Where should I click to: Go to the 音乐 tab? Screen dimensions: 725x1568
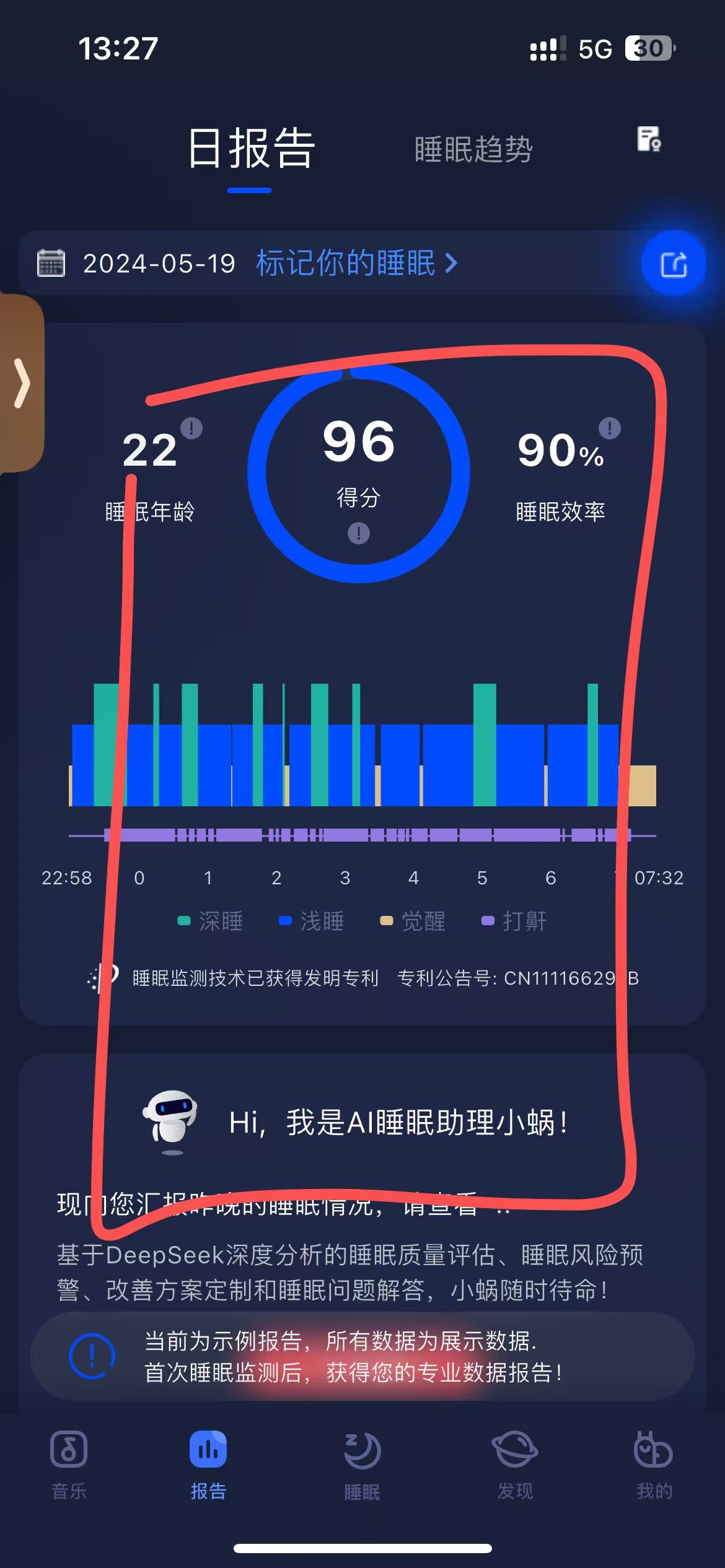pyautogui.click(x=69, y=1464)
